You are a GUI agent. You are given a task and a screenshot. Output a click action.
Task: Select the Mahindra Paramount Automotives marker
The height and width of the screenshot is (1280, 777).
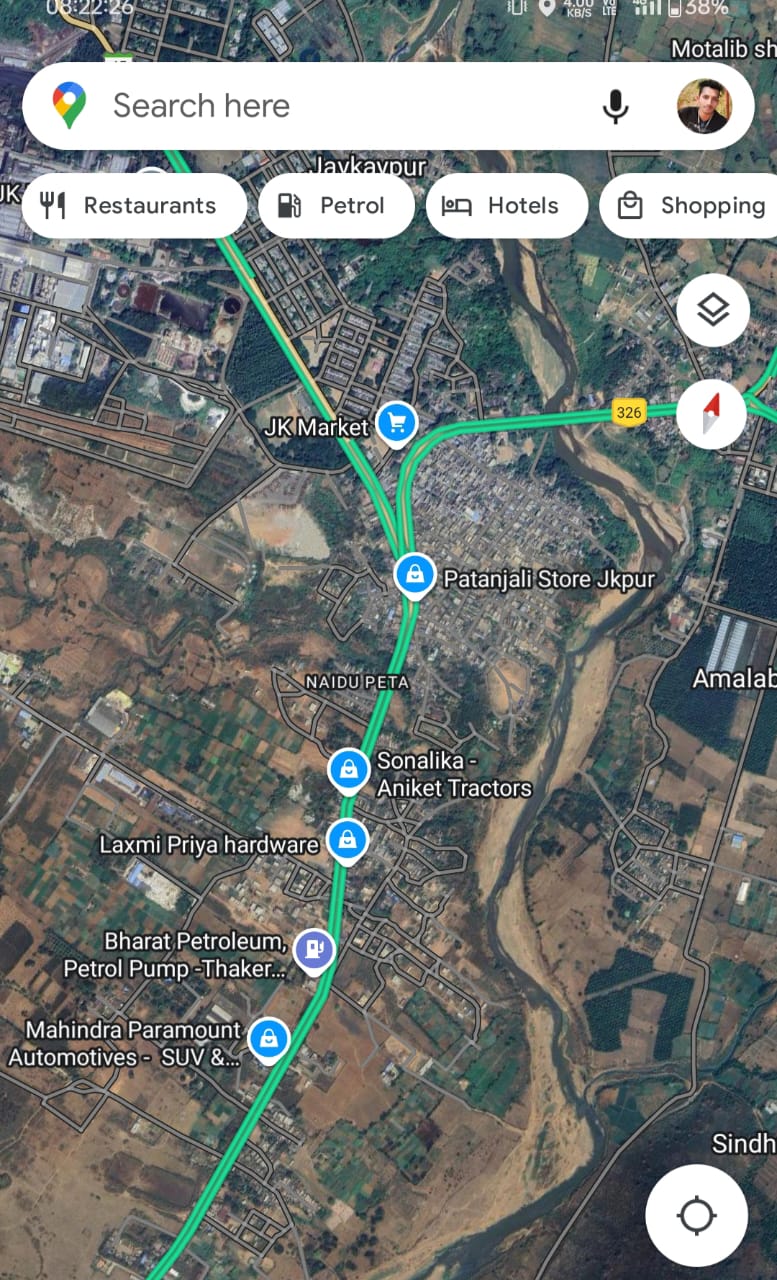(268, 1040)
